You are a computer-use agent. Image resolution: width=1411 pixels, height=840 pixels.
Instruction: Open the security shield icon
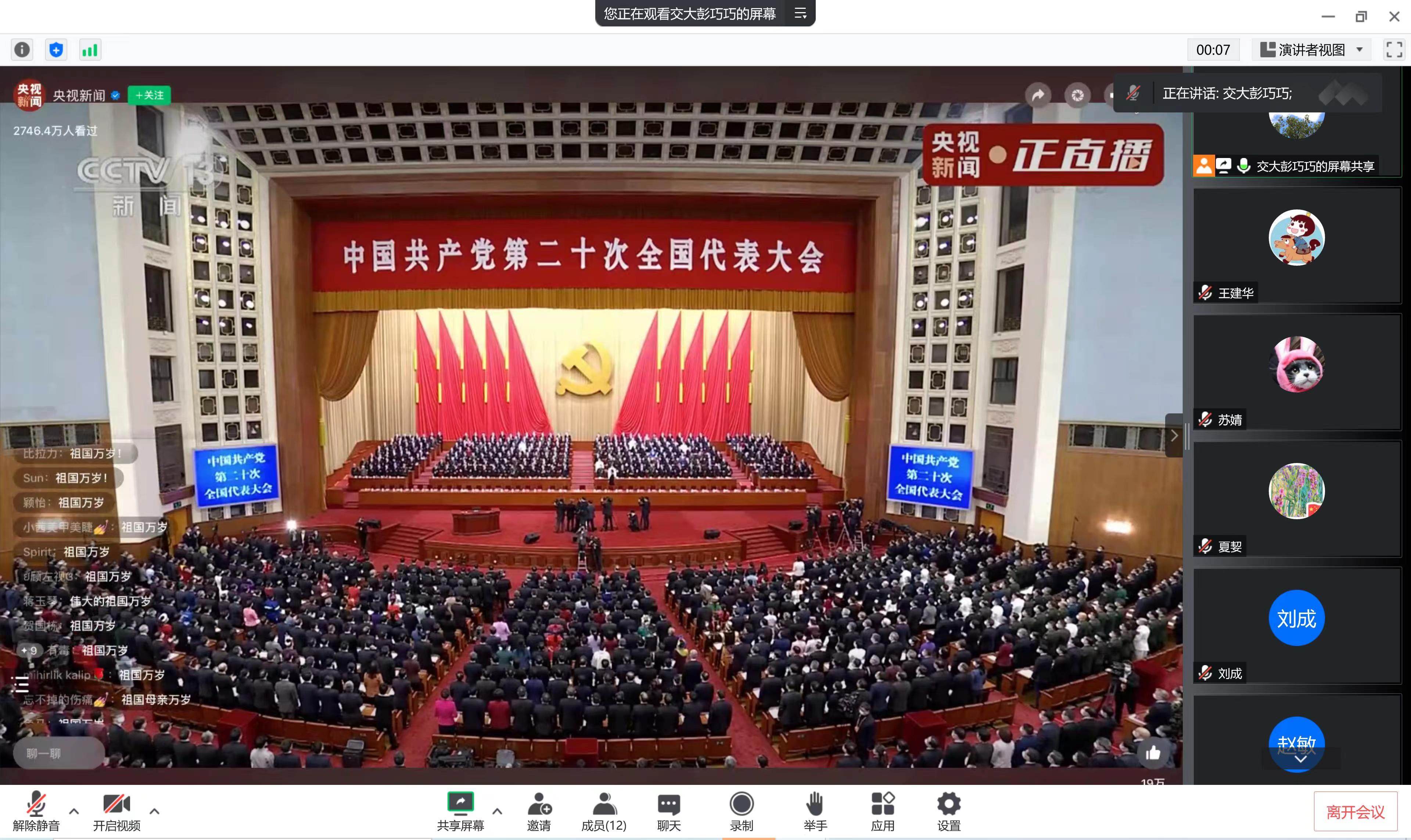(x=56, y=50)
